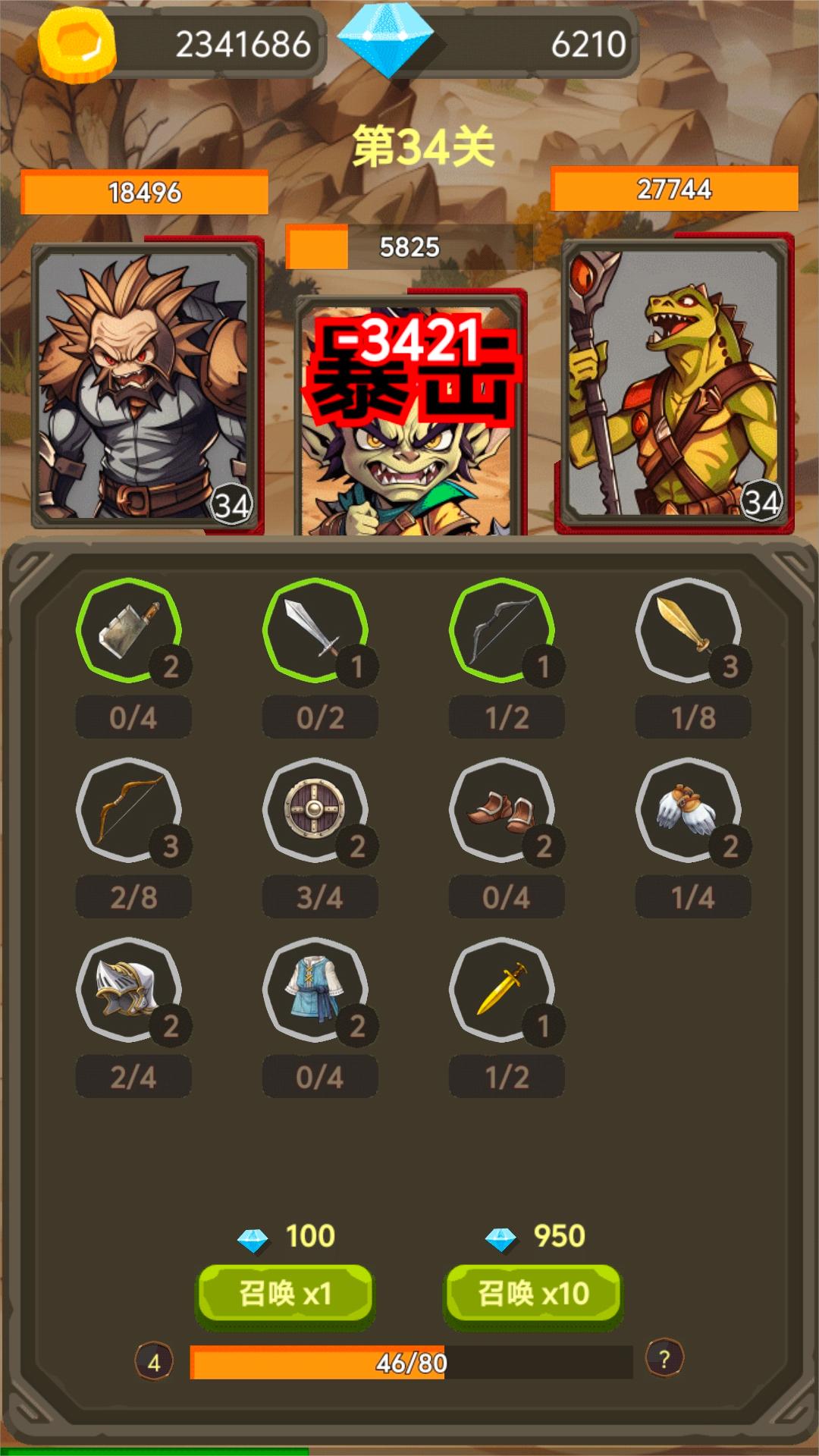This screenshot has height=1456, width=819.
Task: Tap the 召唤 x1 summon button
Action: [x=284, y=1294]
